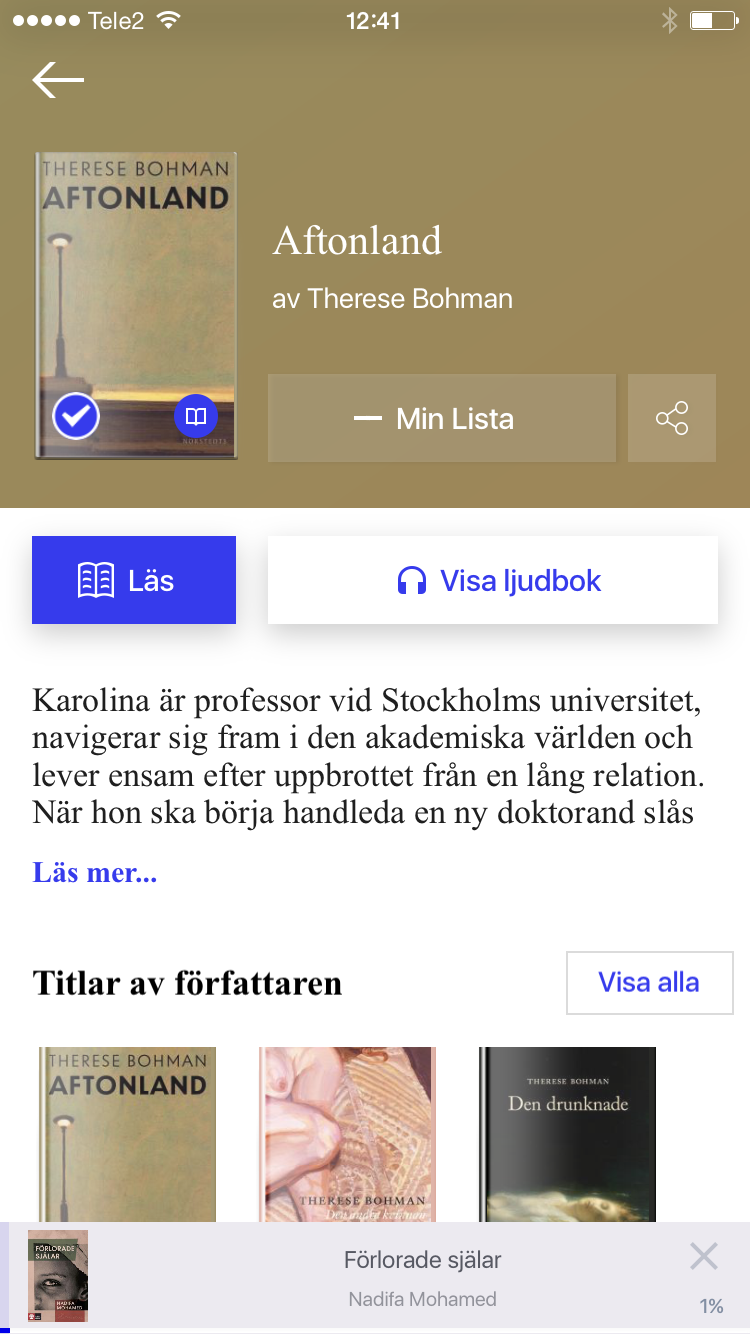
Task: Dismiss the Förlorade själar mini player
Action: 704,1257
